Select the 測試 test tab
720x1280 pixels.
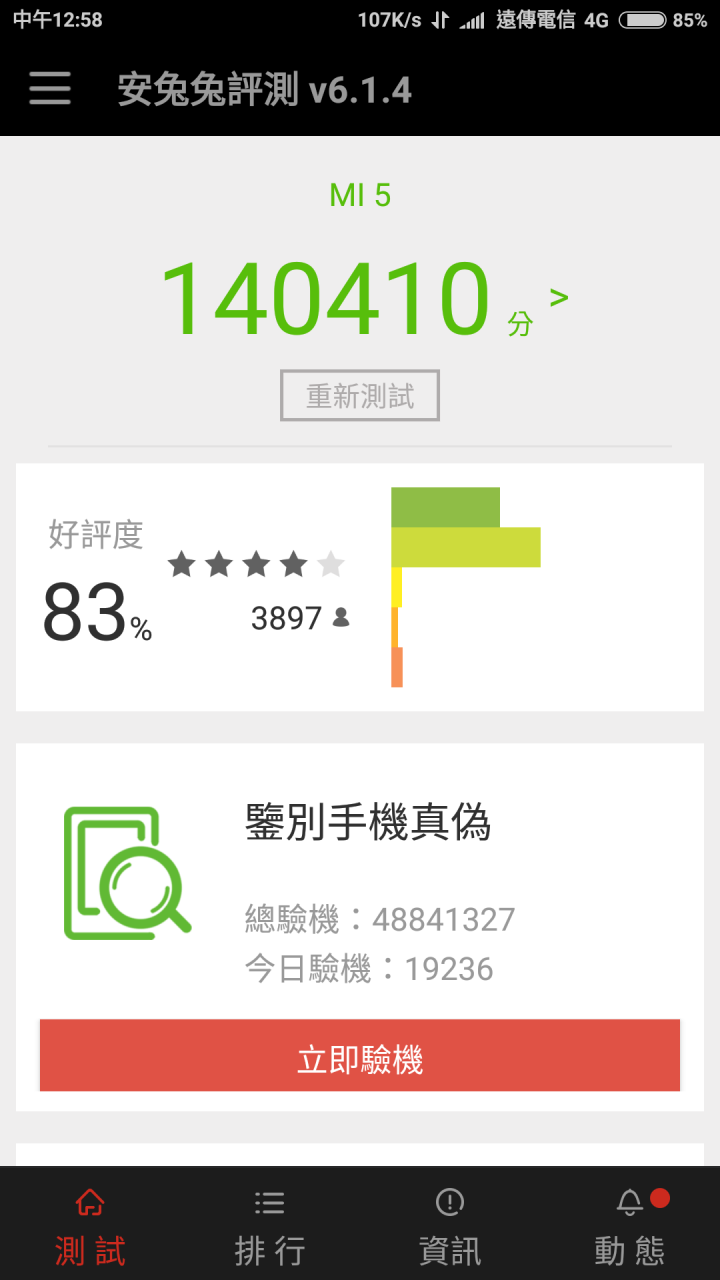click(90, 1224)
